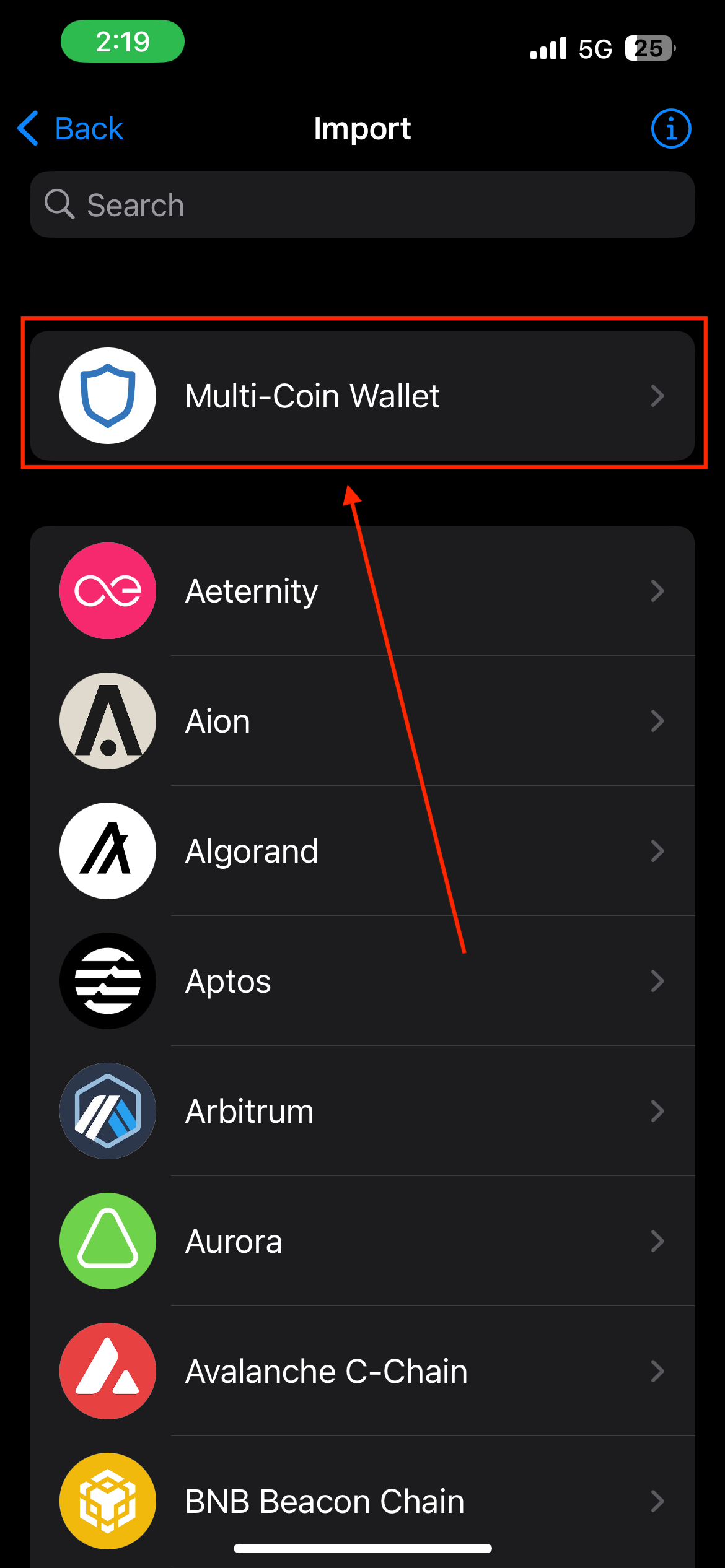725x1568 pixels.
Task: Pick Aptos wallet import
Action: point(362,981)
